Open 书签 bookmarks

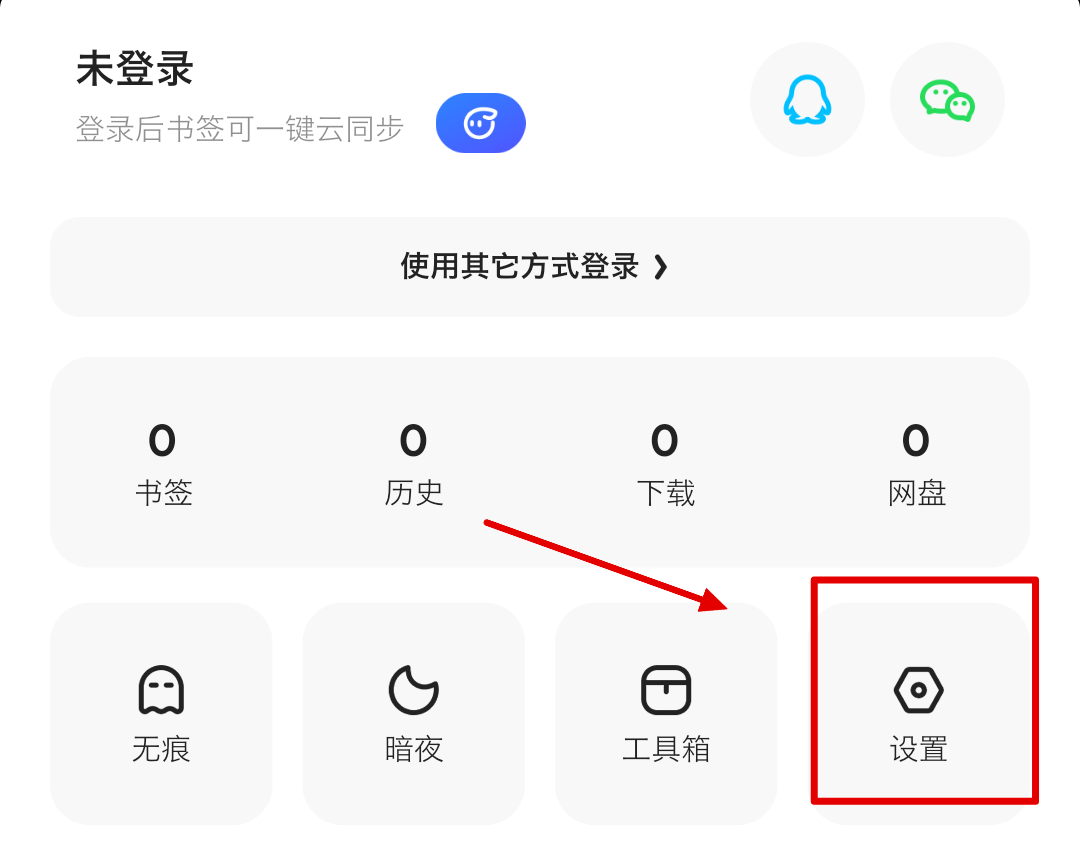pyautogui.click(x=163, y=464)
